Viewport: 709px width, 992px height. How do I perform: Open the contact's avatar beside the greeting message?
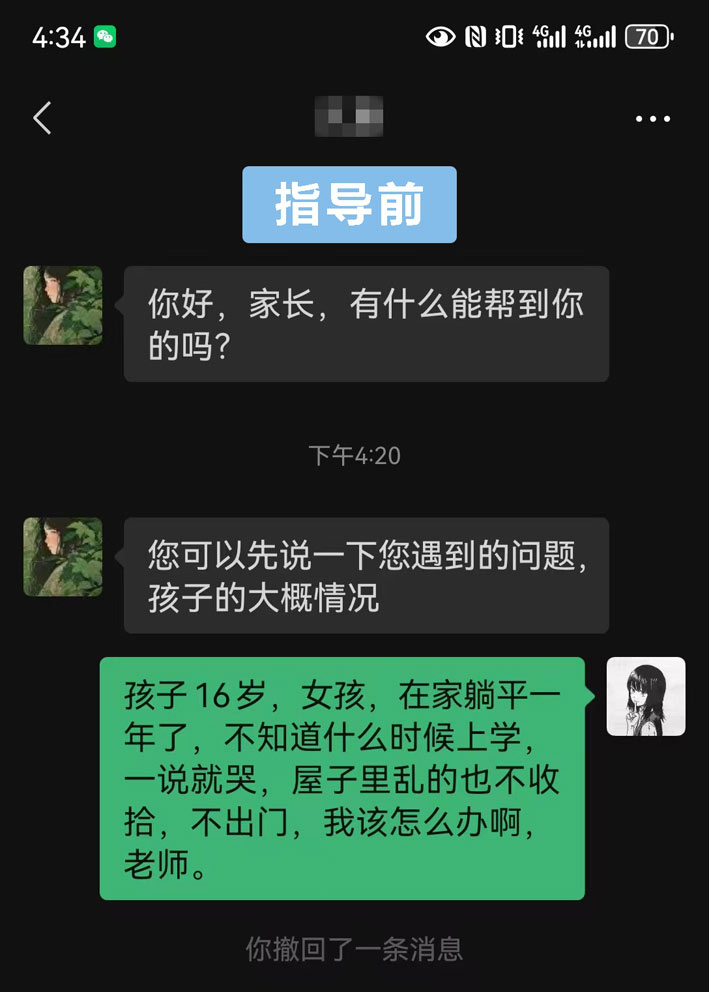pyautogui.click(x=63, y=306)
